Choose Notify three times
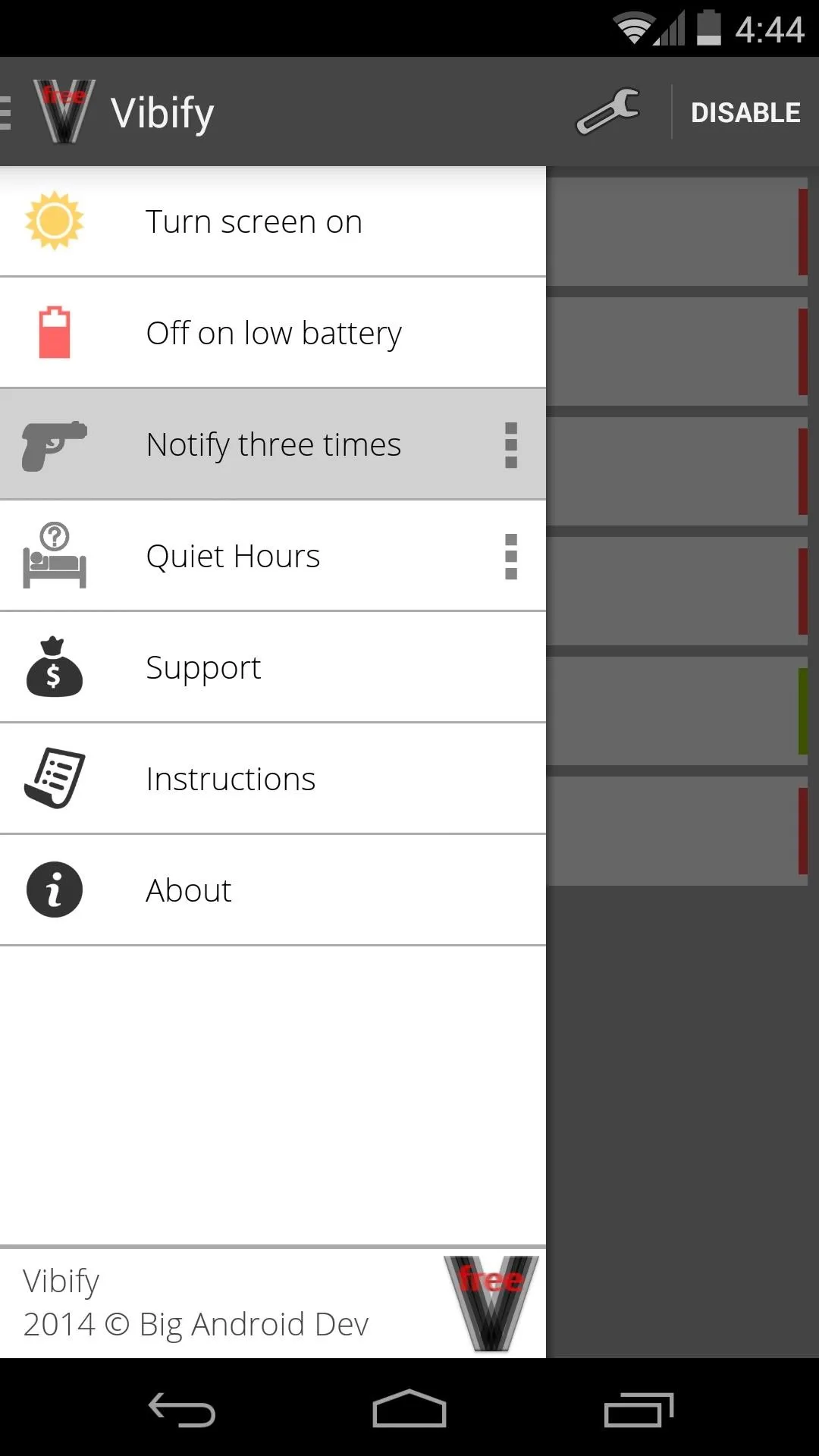 coord(273,444)
